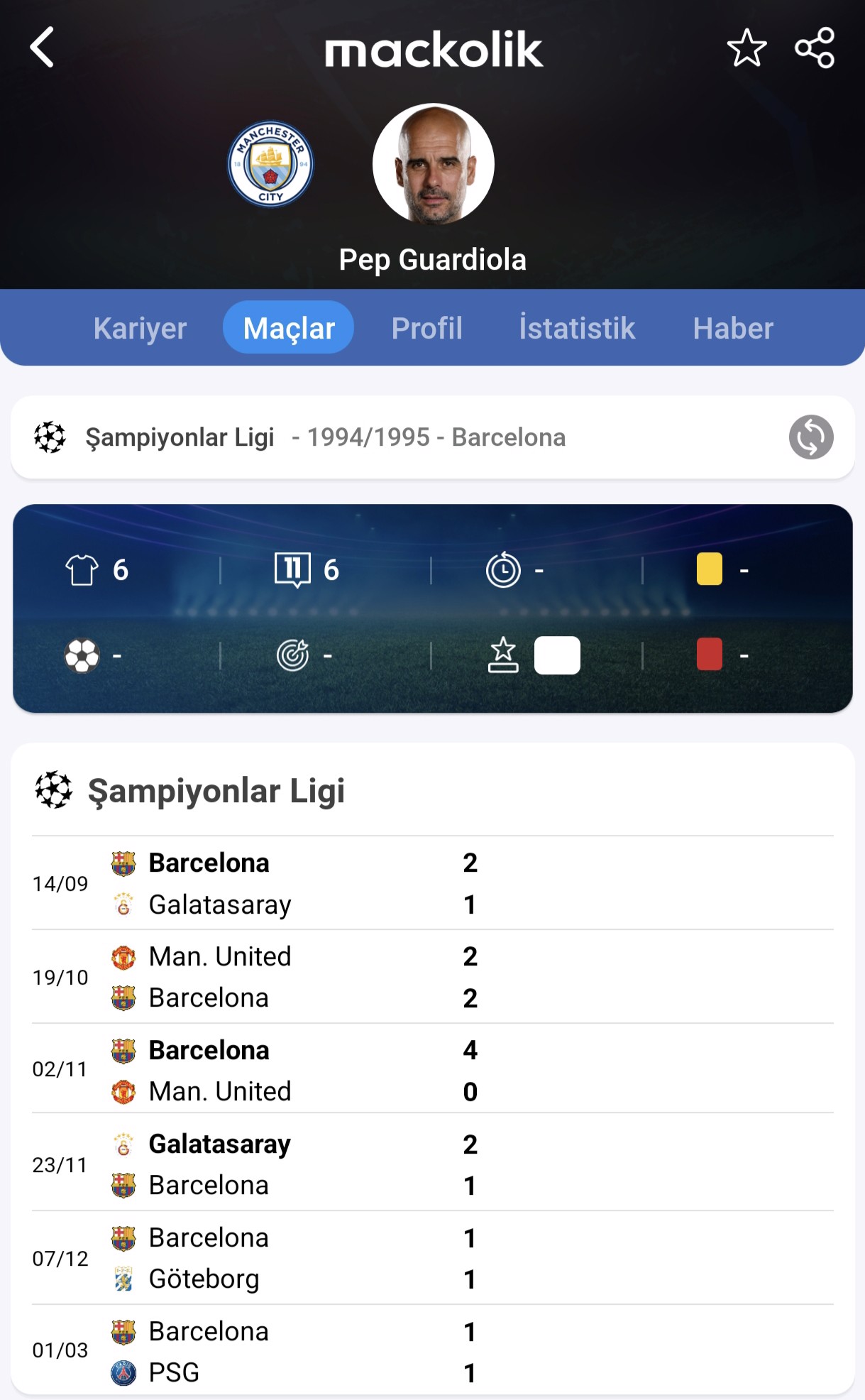Add Pep Guardiola to favorites with star
865x1400 pixels.
coord(746,48)
